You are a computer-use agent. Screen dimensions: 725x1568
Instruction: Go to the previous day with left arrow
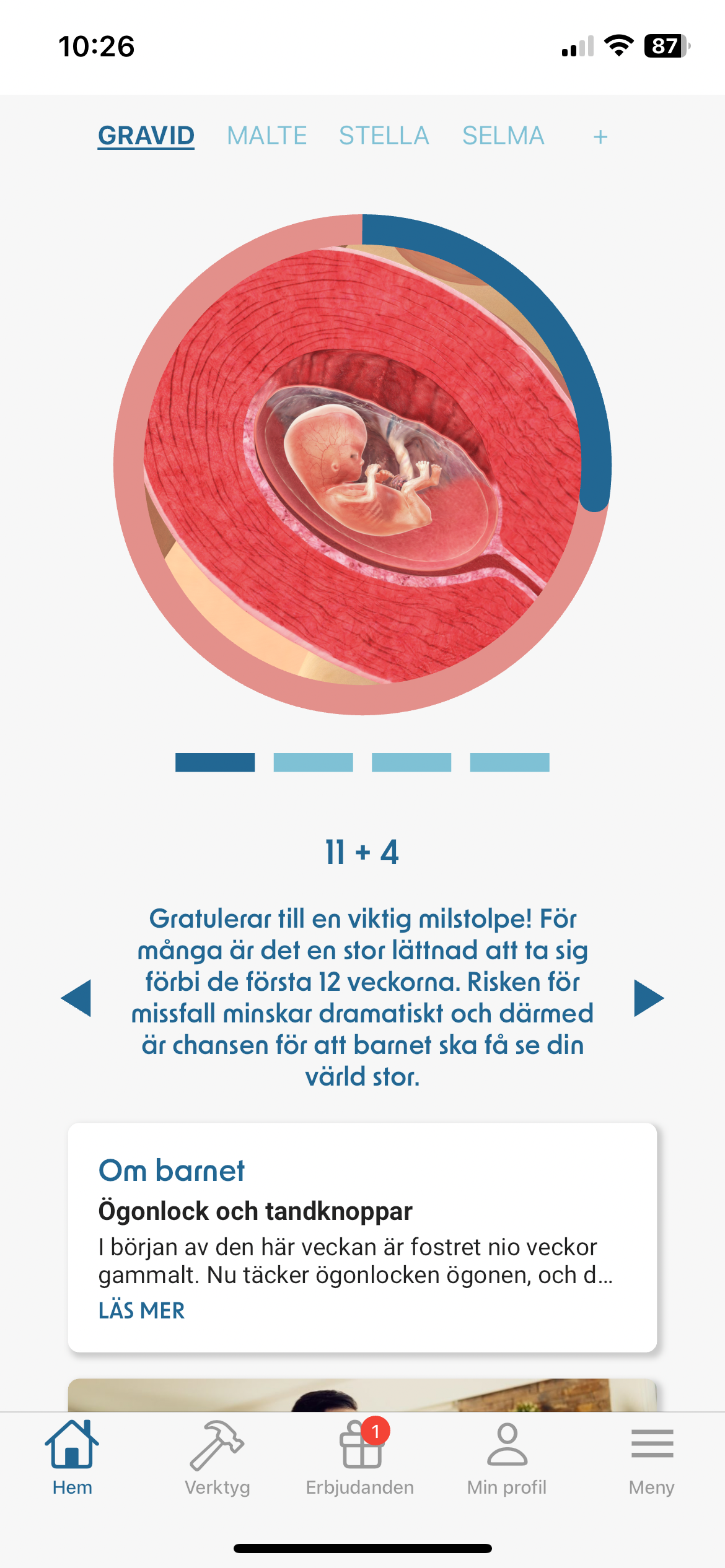click(x=76, y=998)
